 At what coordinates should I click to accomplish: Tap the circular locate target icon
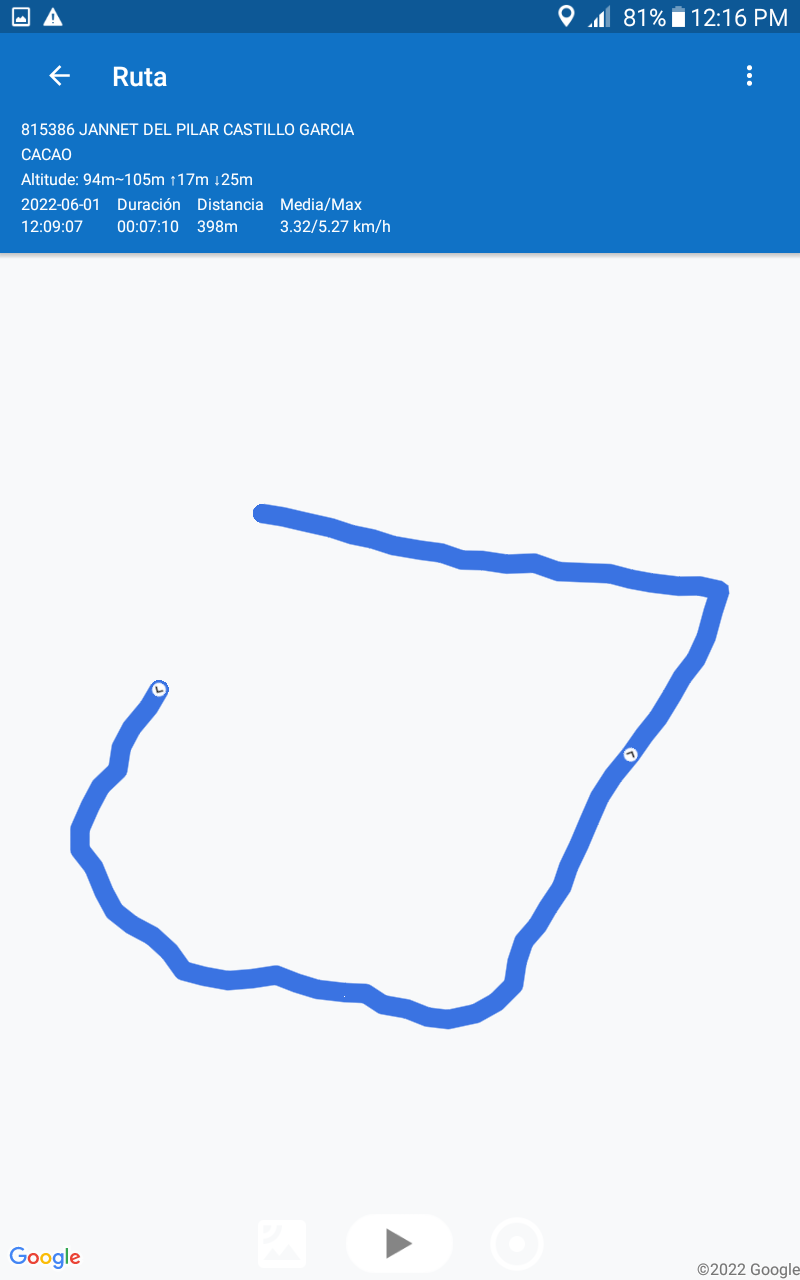tap(517, 1244)
